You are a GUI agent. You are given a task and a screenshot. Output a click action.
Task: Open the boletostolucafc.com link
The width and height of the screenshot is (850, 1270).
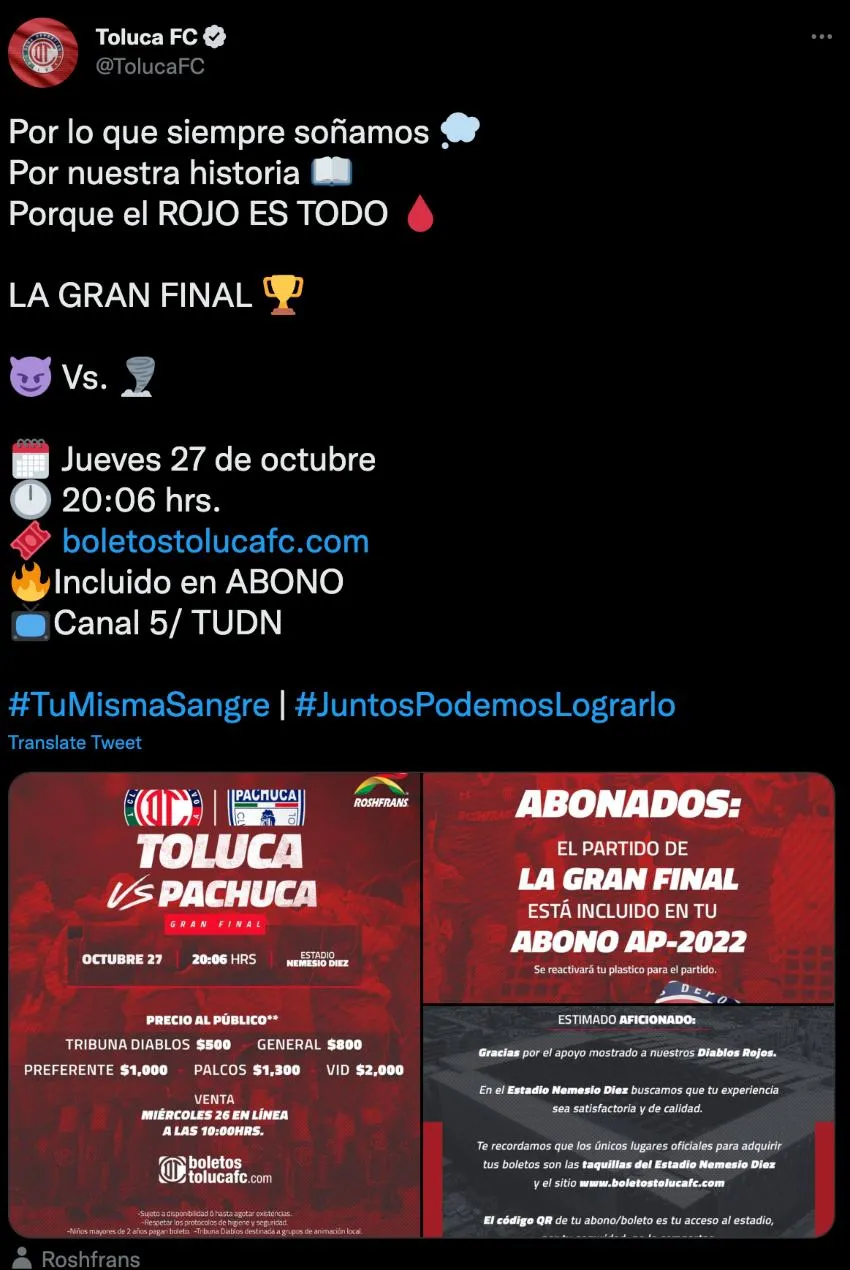click(x=215, y=540)
